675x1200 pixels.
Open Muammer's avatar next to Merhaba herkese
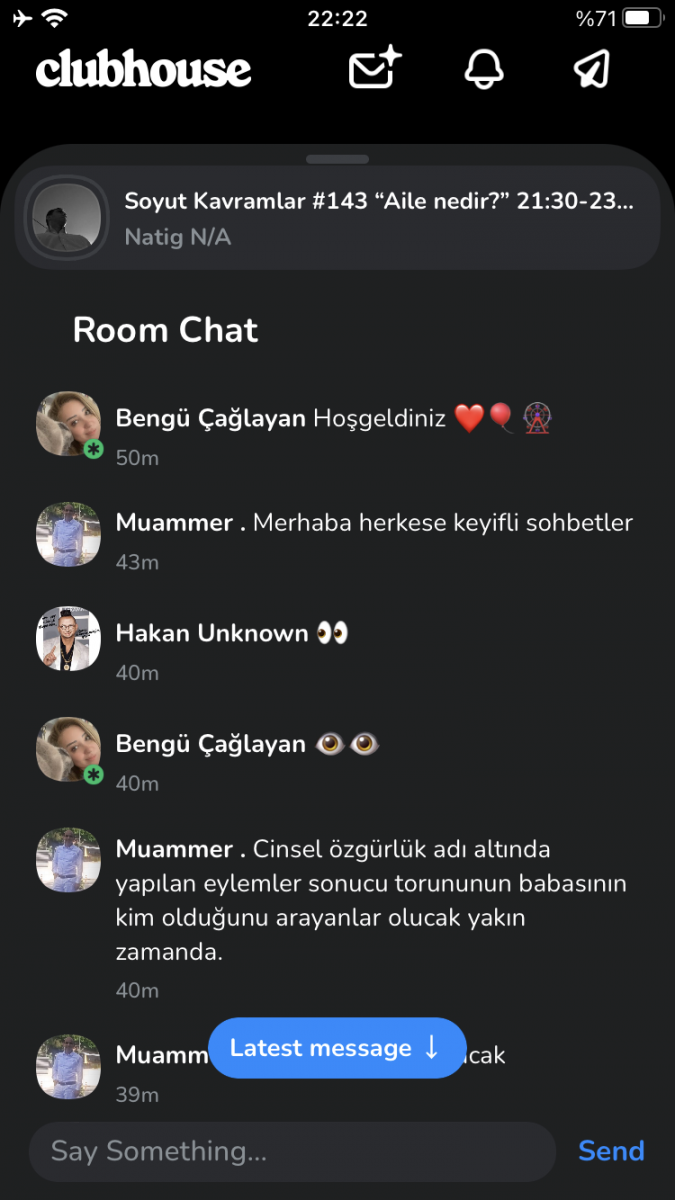tap(68, 534)
